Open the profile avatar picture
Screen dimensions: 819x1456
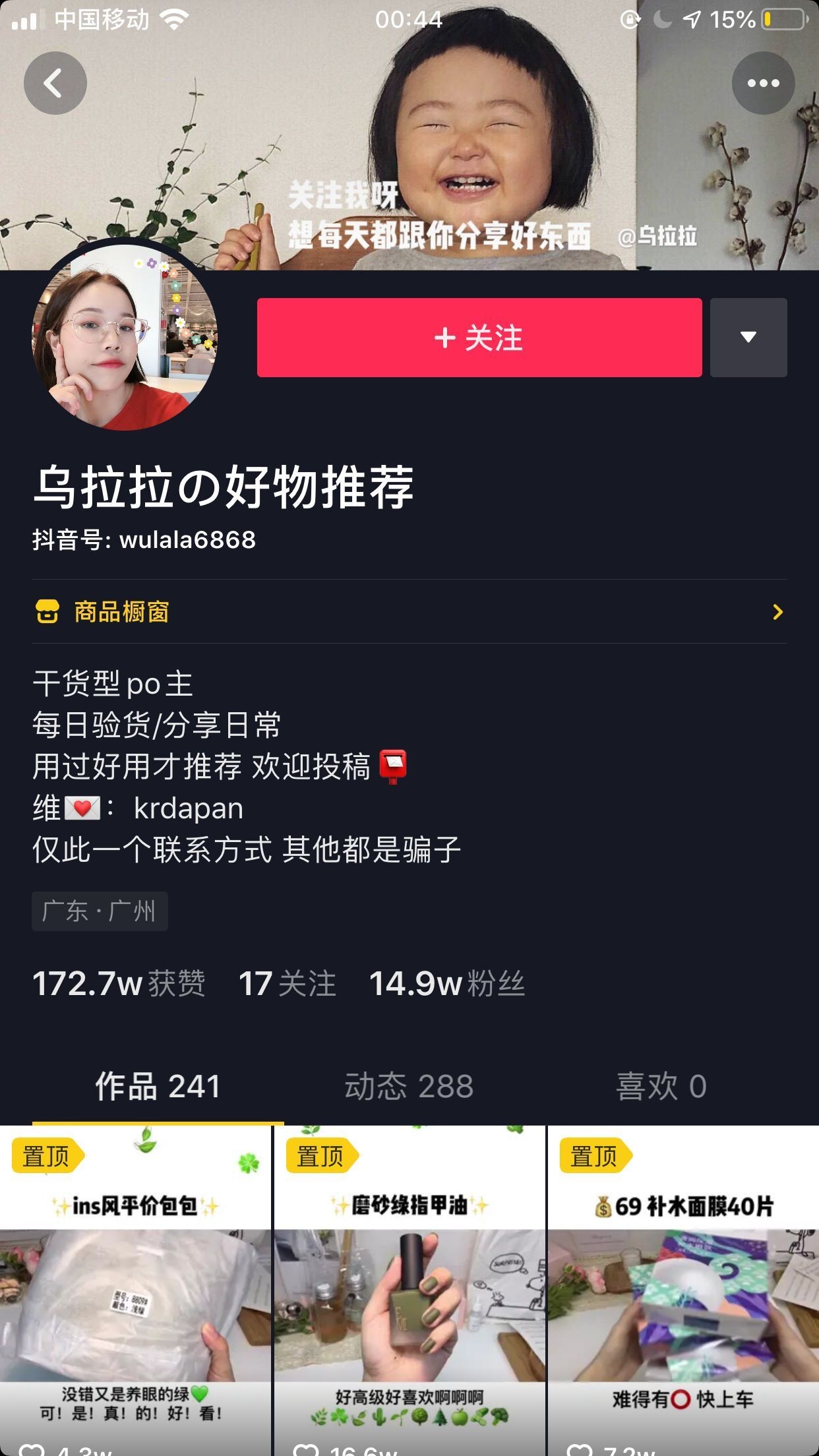(x=125, y=338)
